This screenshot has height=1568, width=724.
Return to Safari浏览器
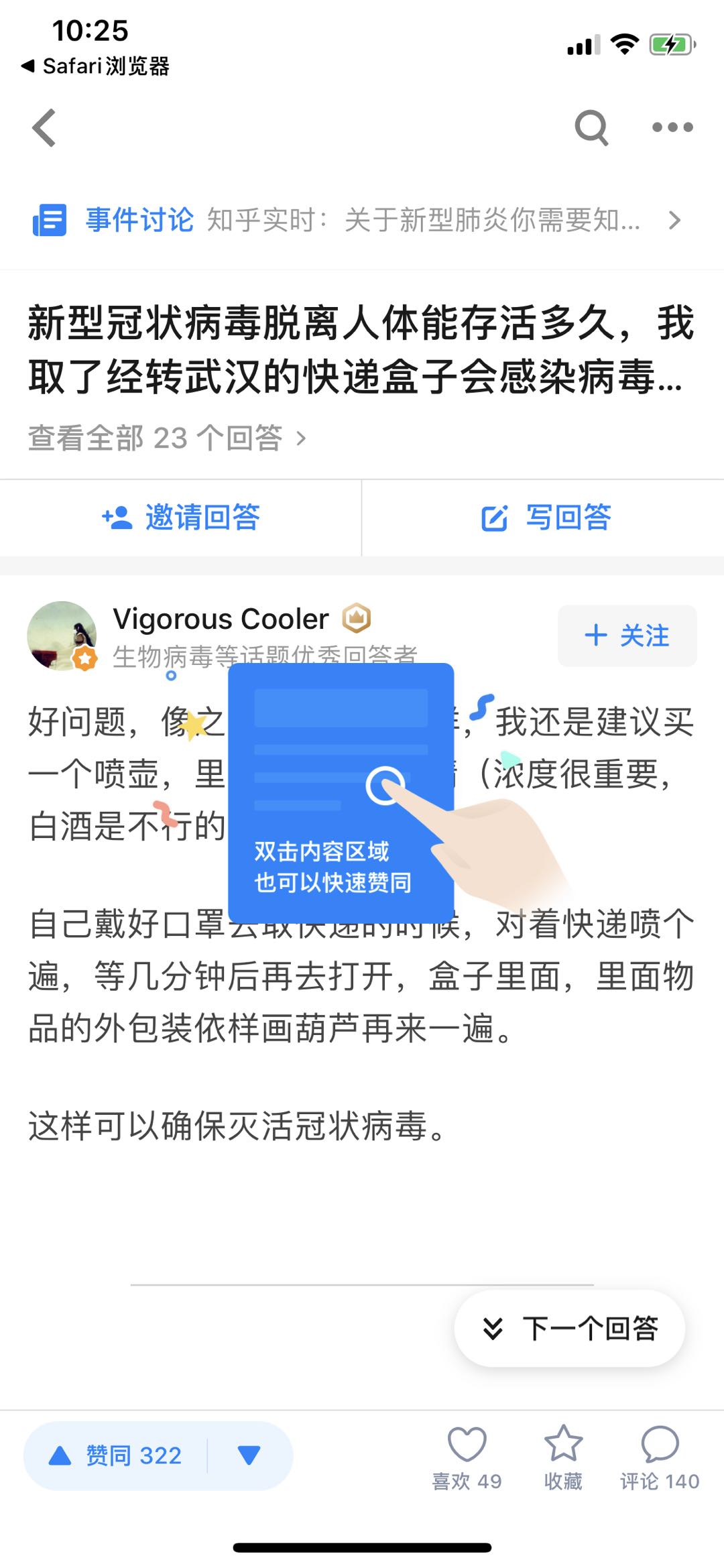95,66
